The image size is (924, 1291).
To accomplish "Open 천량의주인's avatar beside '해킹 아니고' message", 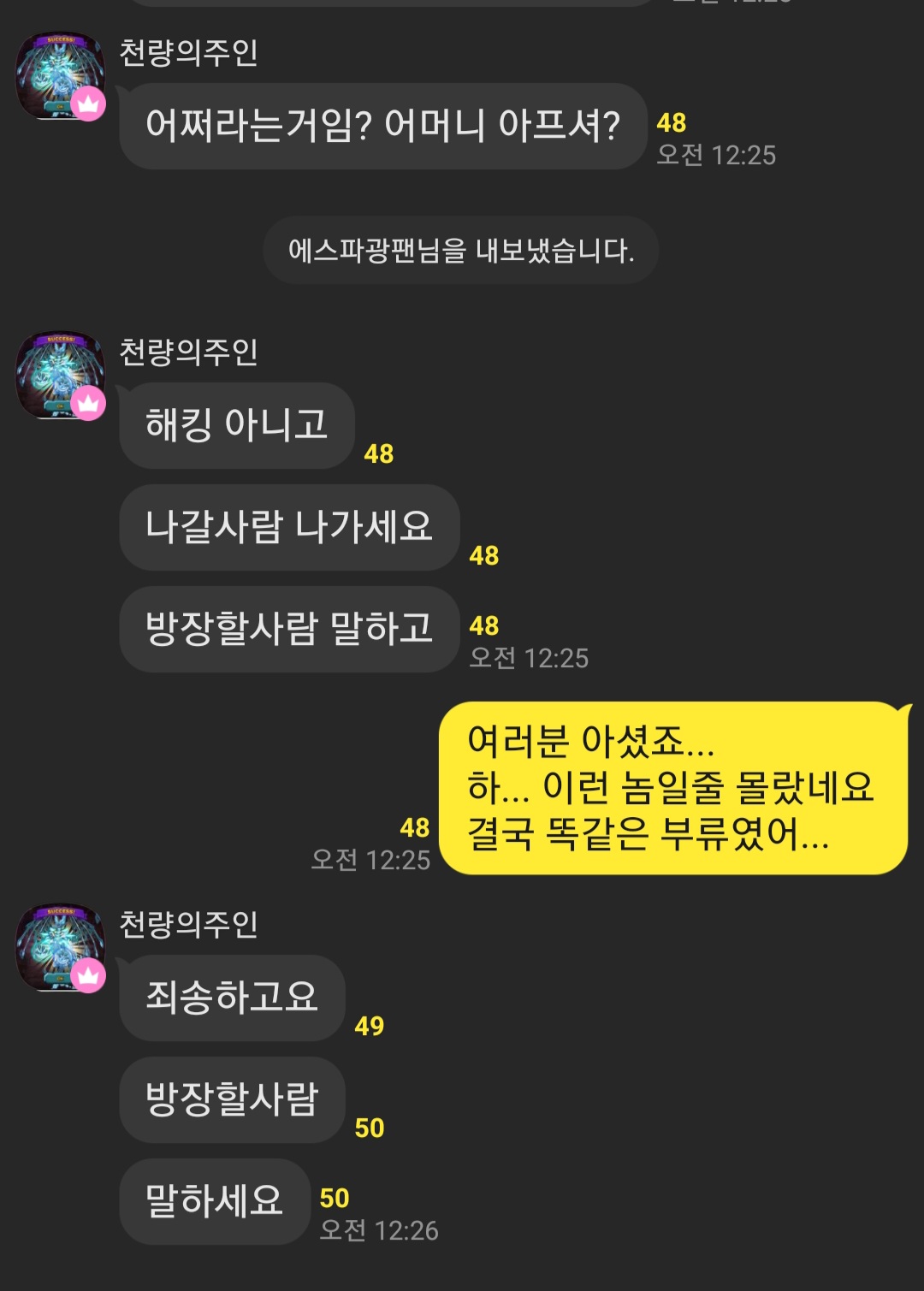I will point(60,375).
